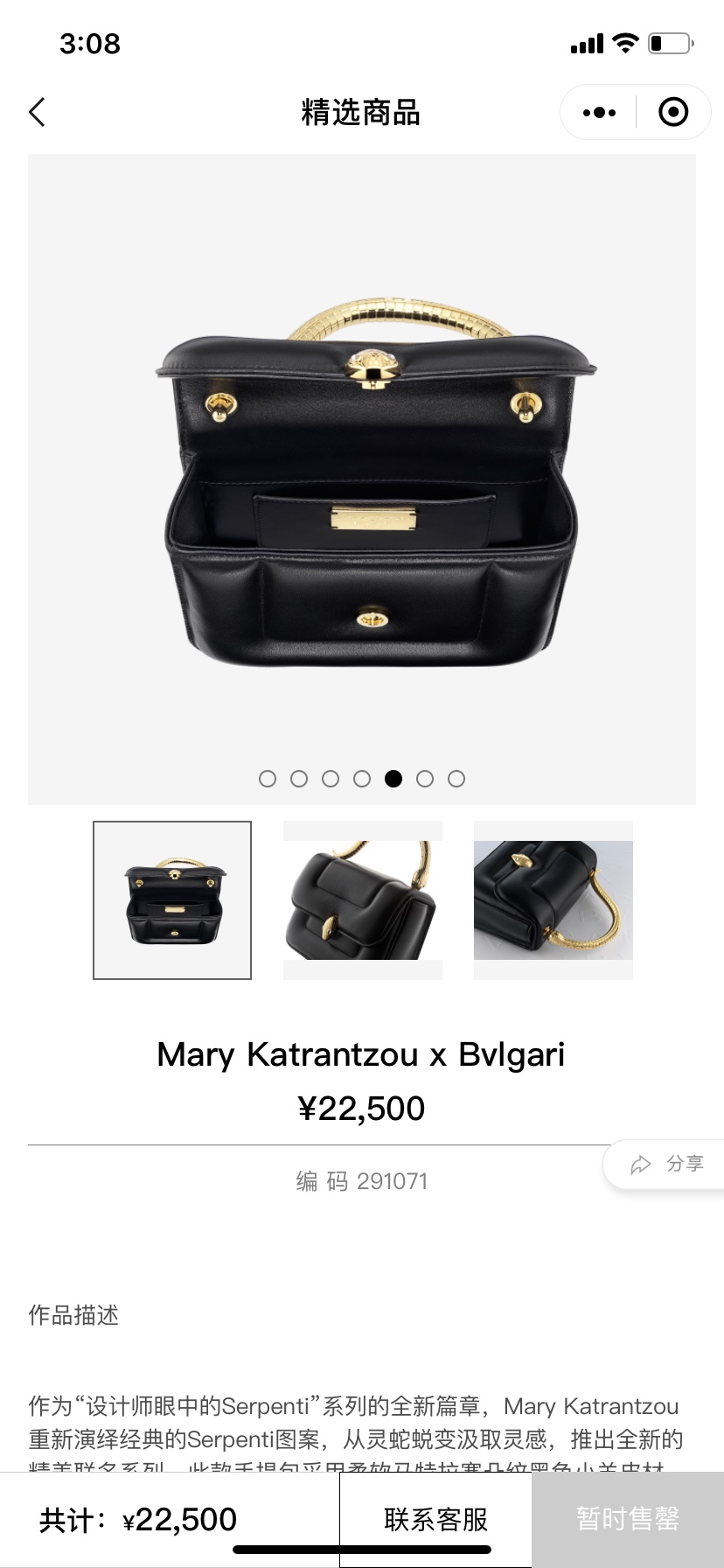The width and height of the screenshot is (724, 1568).
Task: Go back using the top-left arrow
Action: point(37,112)
